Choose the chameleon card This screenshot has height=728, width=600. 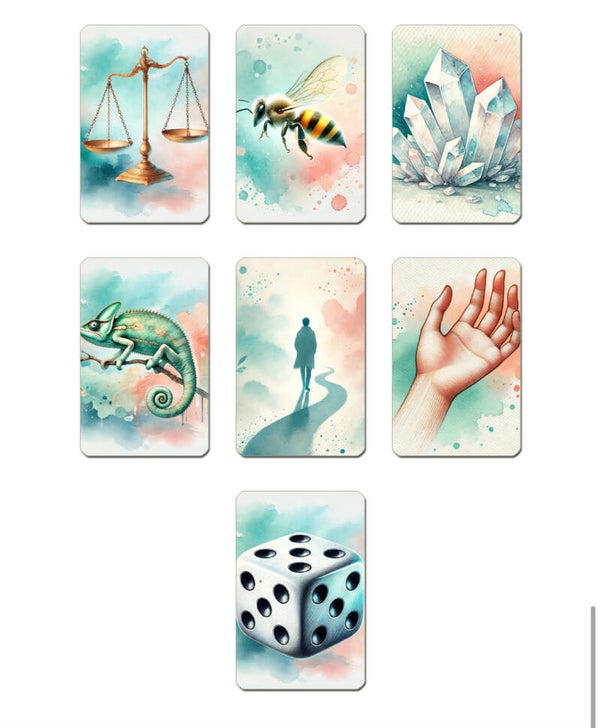145,357
